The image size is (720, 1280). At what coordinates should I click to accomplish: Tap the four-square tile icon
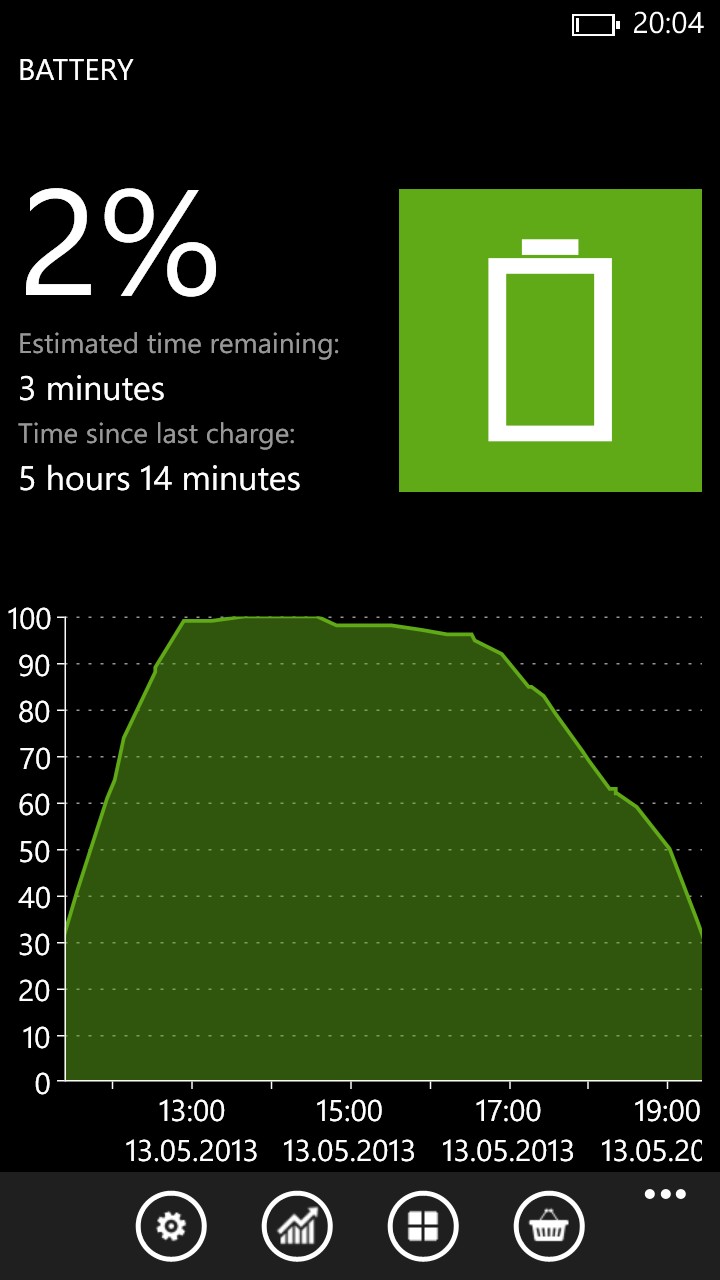423,1226
